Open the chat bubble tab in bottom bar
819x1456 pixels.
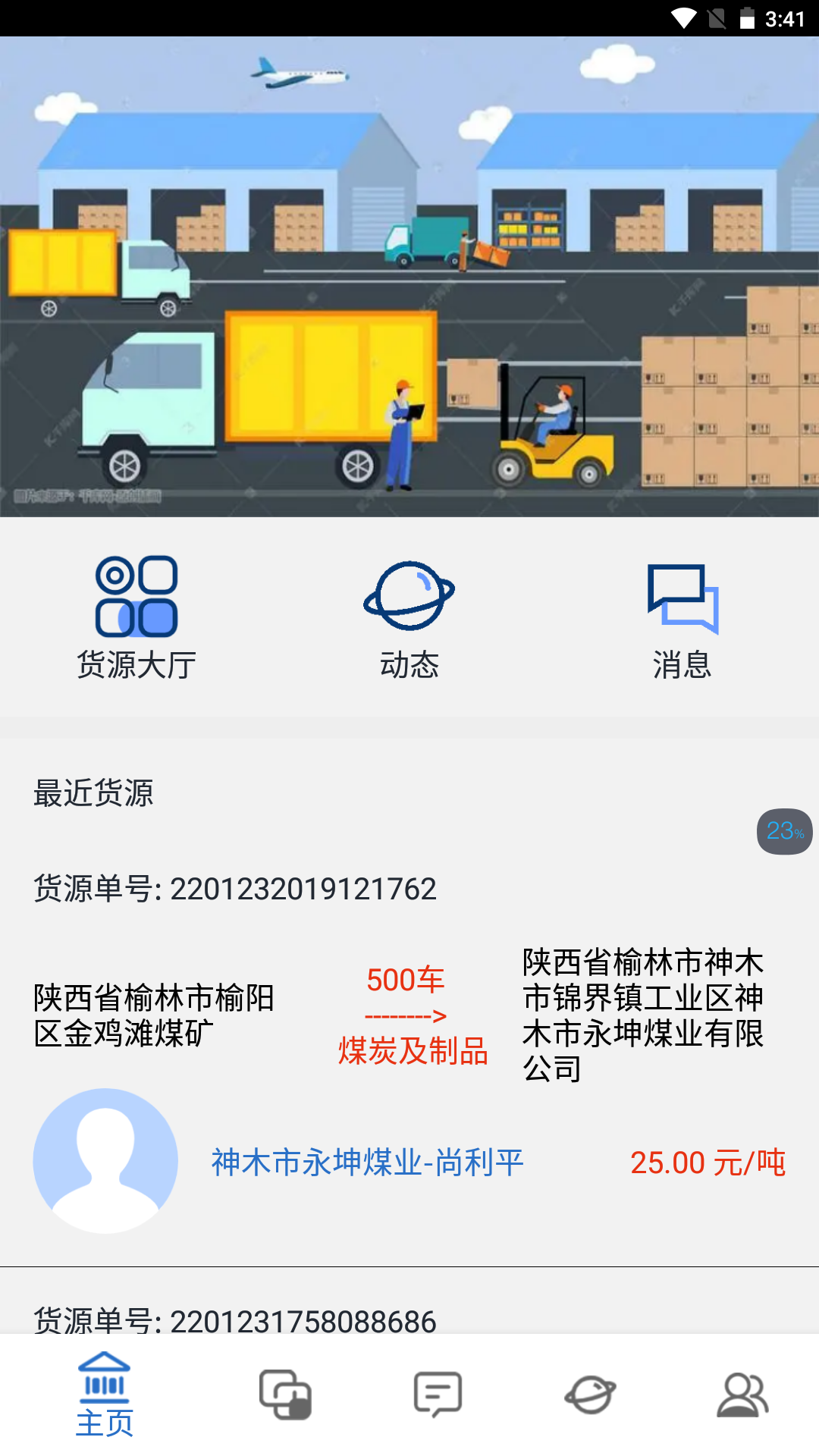tap(438, 1395)
